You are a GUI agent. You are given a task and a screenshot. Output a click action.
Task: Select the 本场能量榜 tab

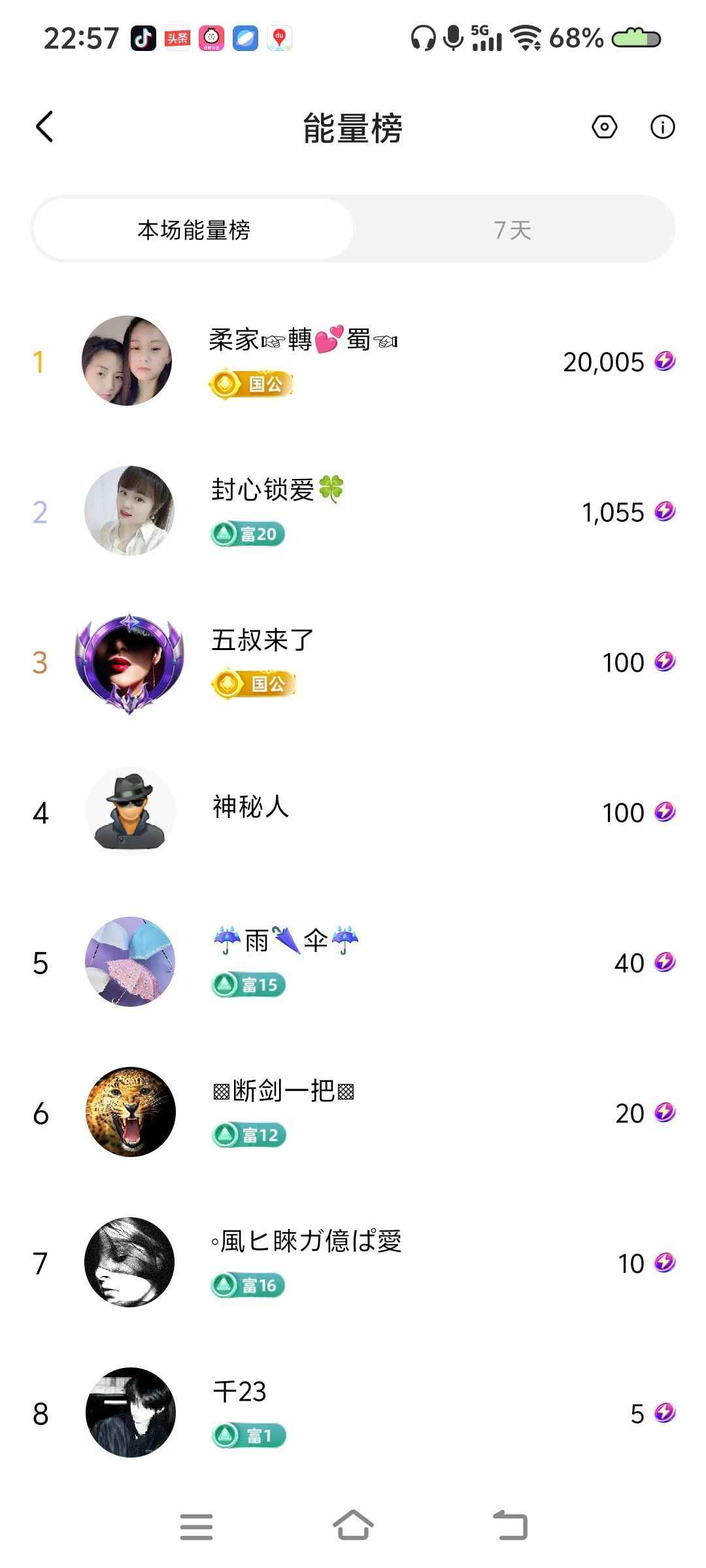pos(193,230)
